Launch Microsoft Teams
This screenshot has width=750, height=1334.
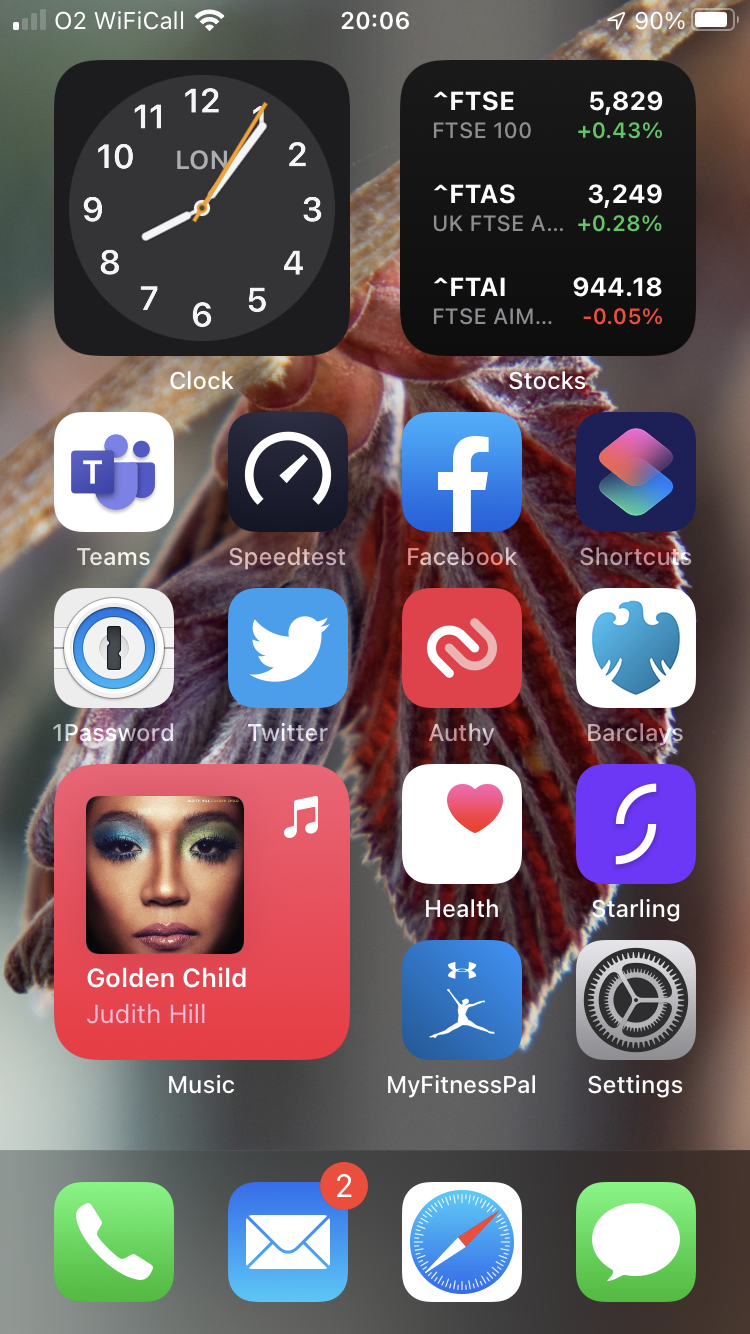(x=114, y=472)
